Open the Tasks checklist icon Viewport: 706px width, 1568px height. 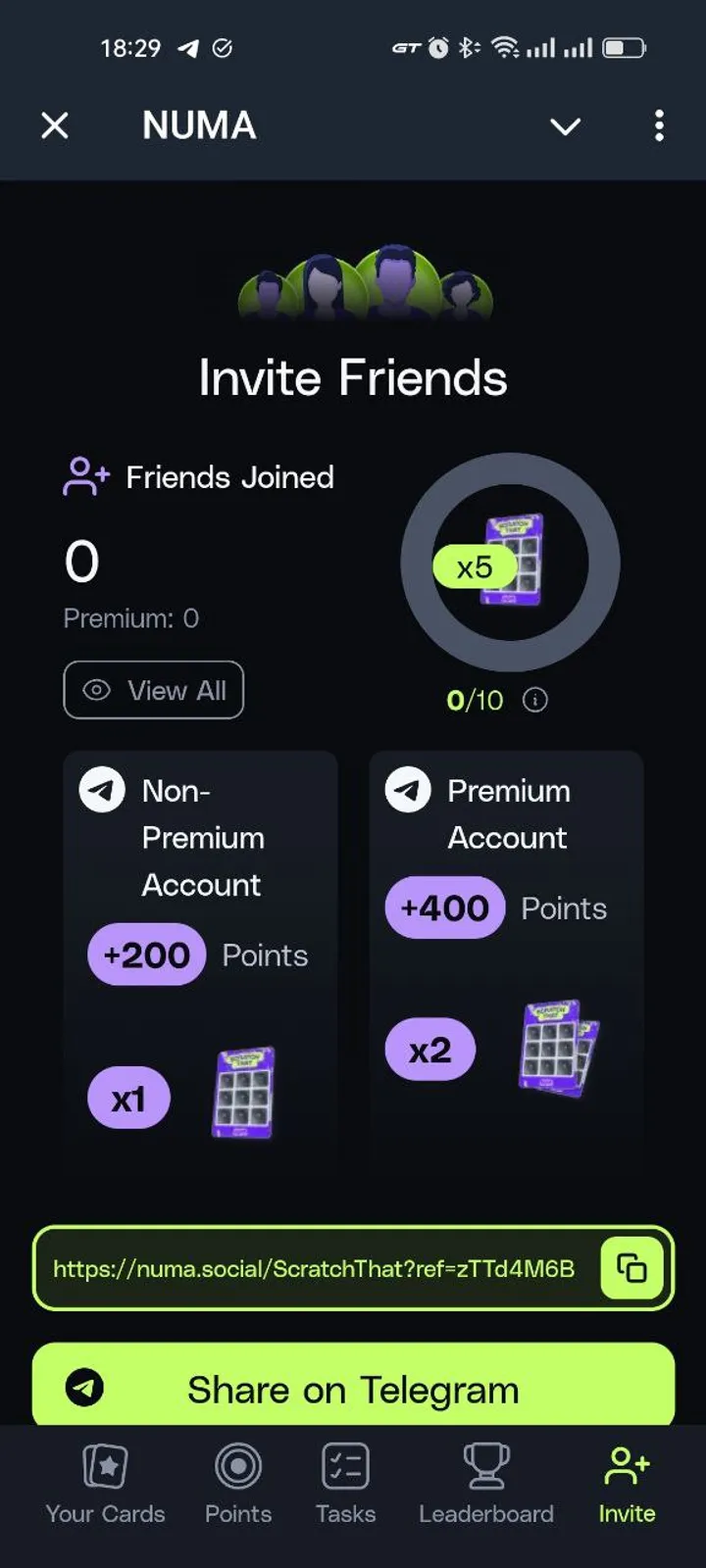click(345, 1467)
